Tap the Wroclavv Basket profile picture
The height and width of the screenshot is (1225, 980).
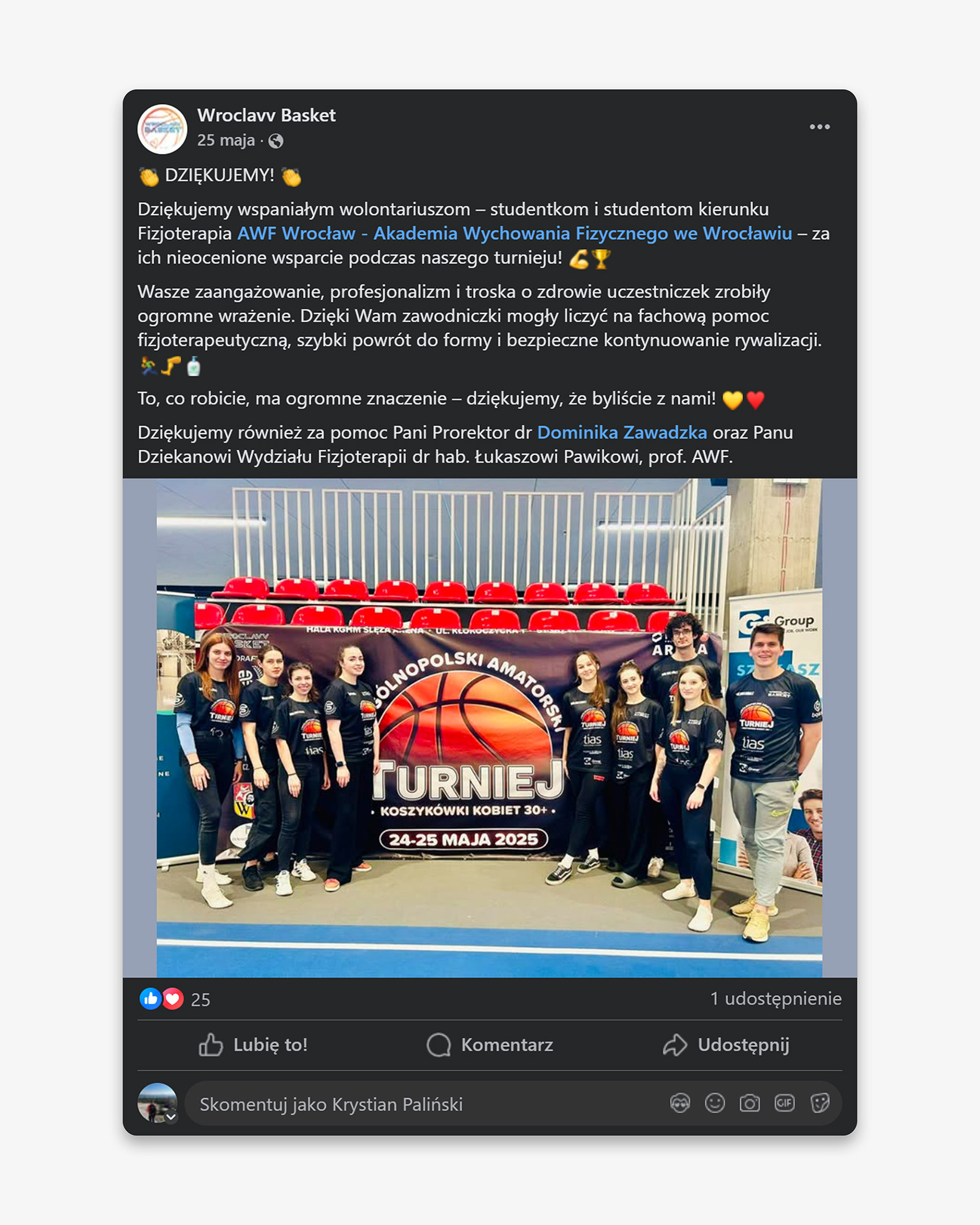pyautogui.click(x=162, y=129)
